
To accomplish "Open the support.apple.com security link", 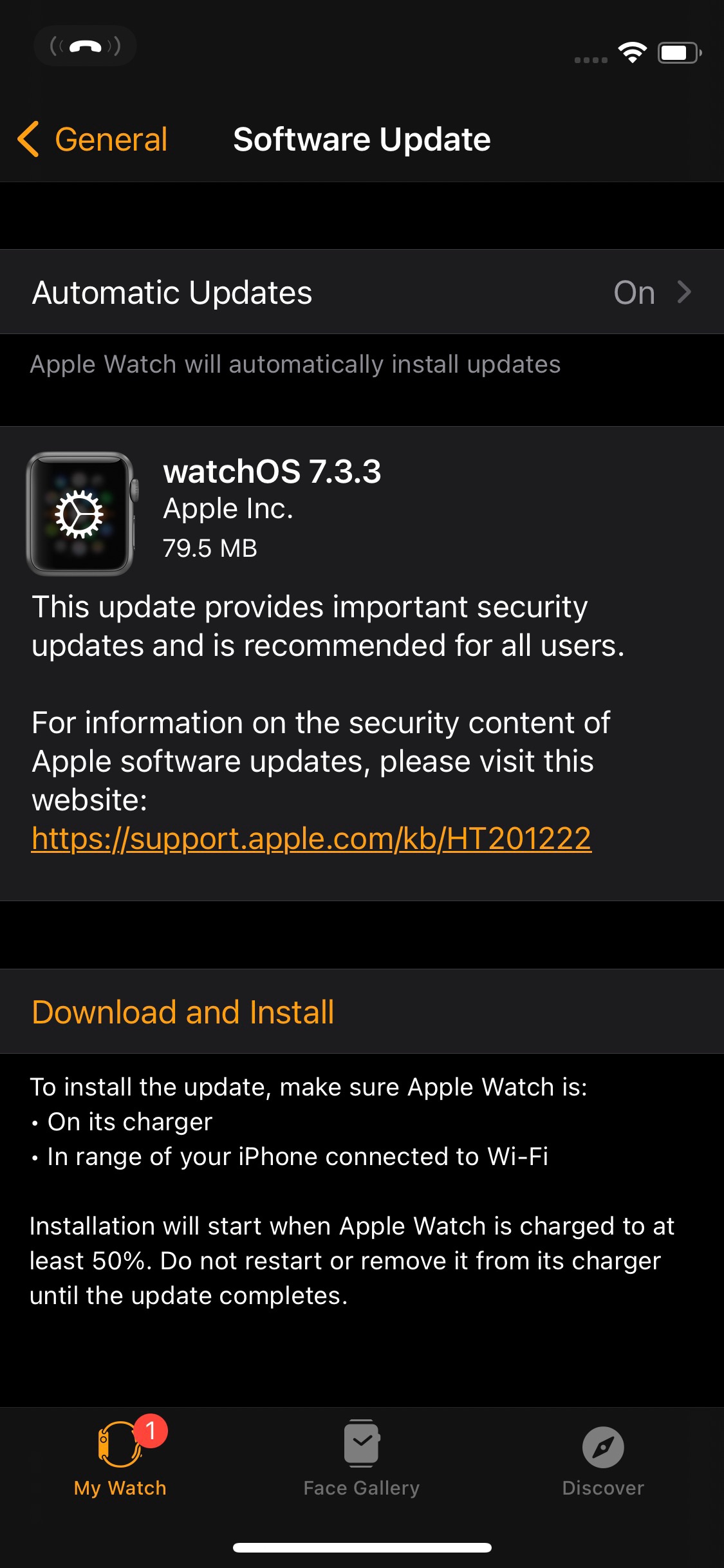I will click(x=311, y=839).
